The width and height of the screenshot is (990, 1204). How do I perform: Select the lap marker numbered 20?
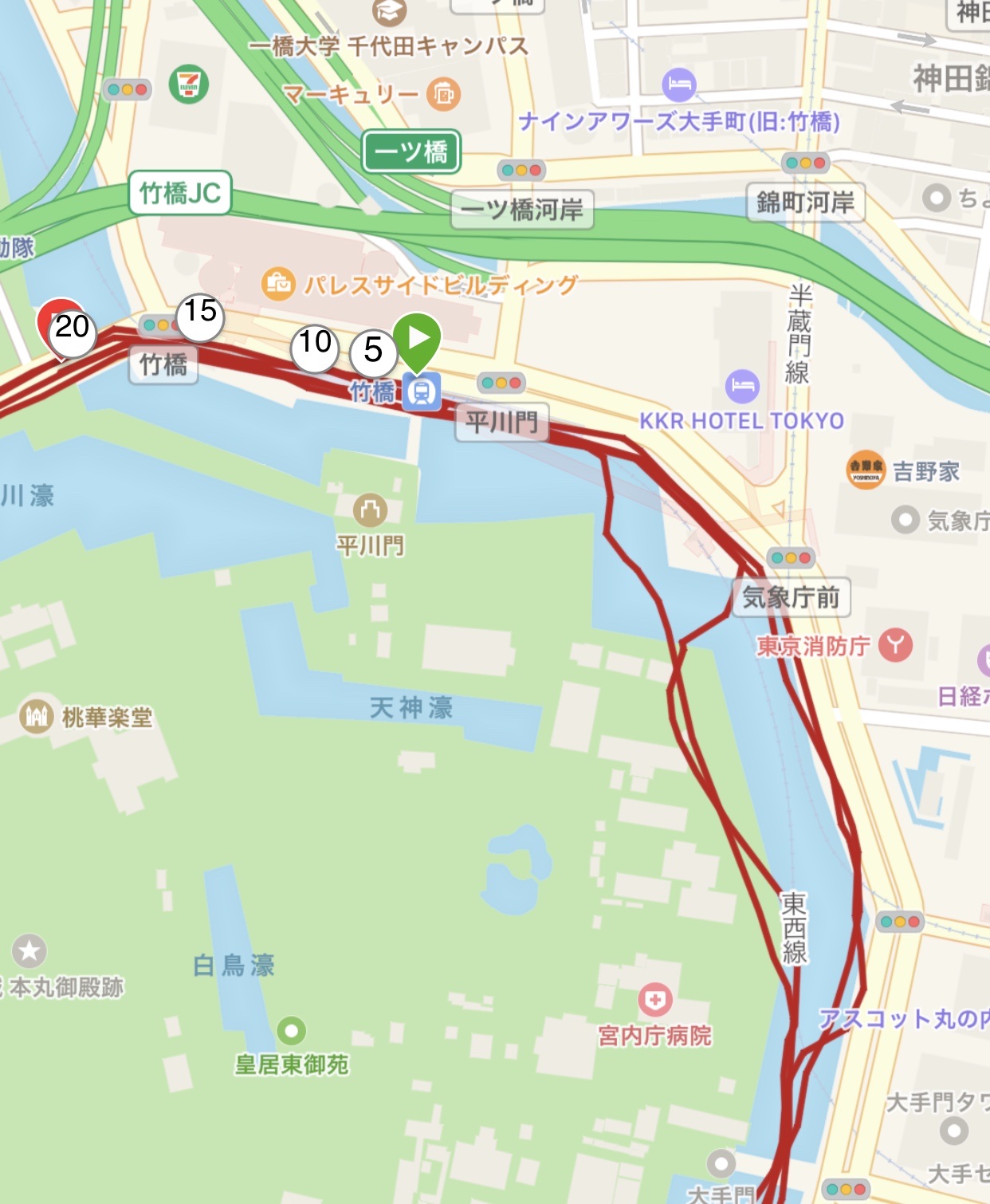pyautogui.click(x=72, y=329)
